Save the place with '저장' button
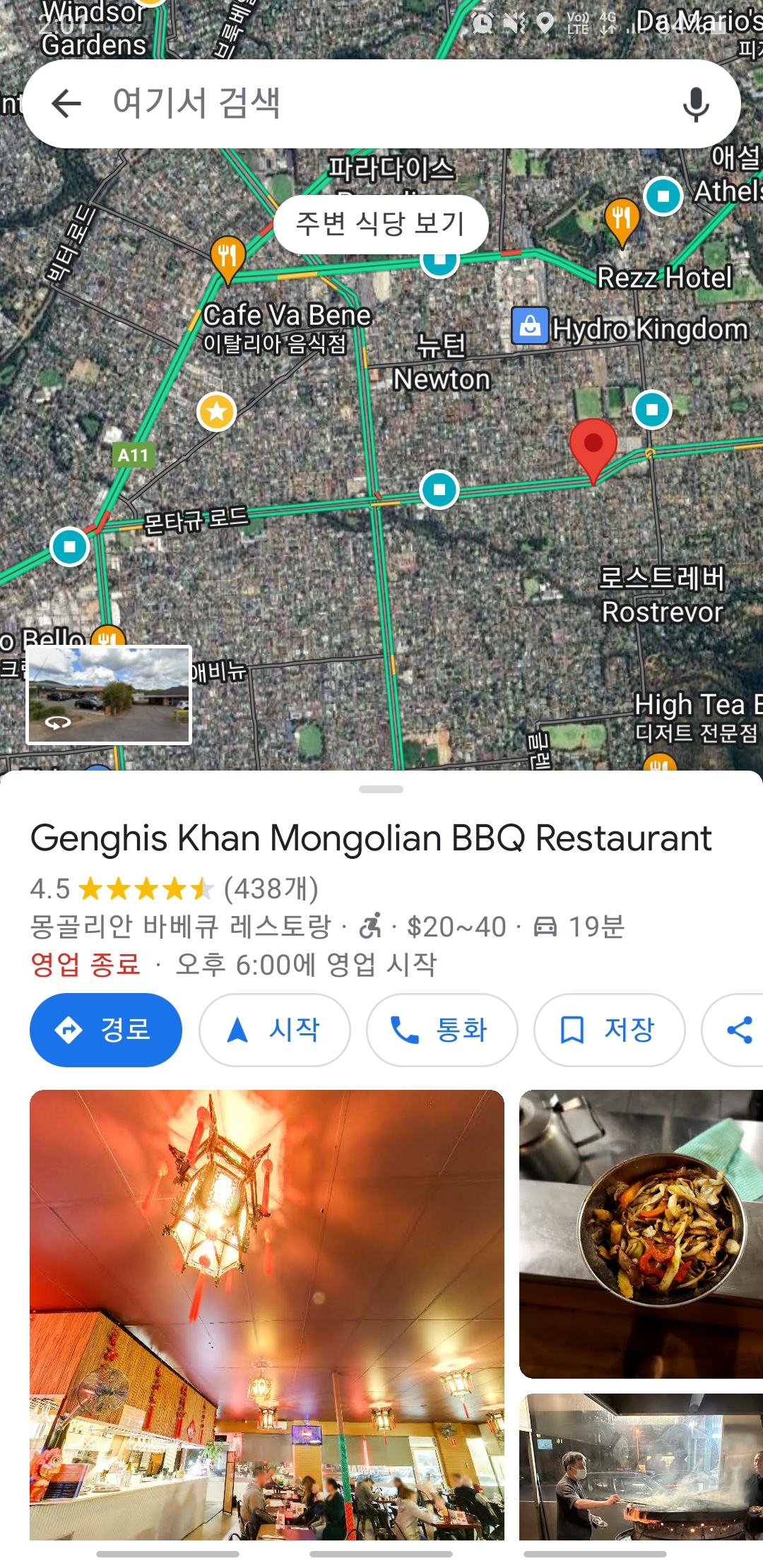This screenshot has height=1568, width=763. click(609, 1030)
